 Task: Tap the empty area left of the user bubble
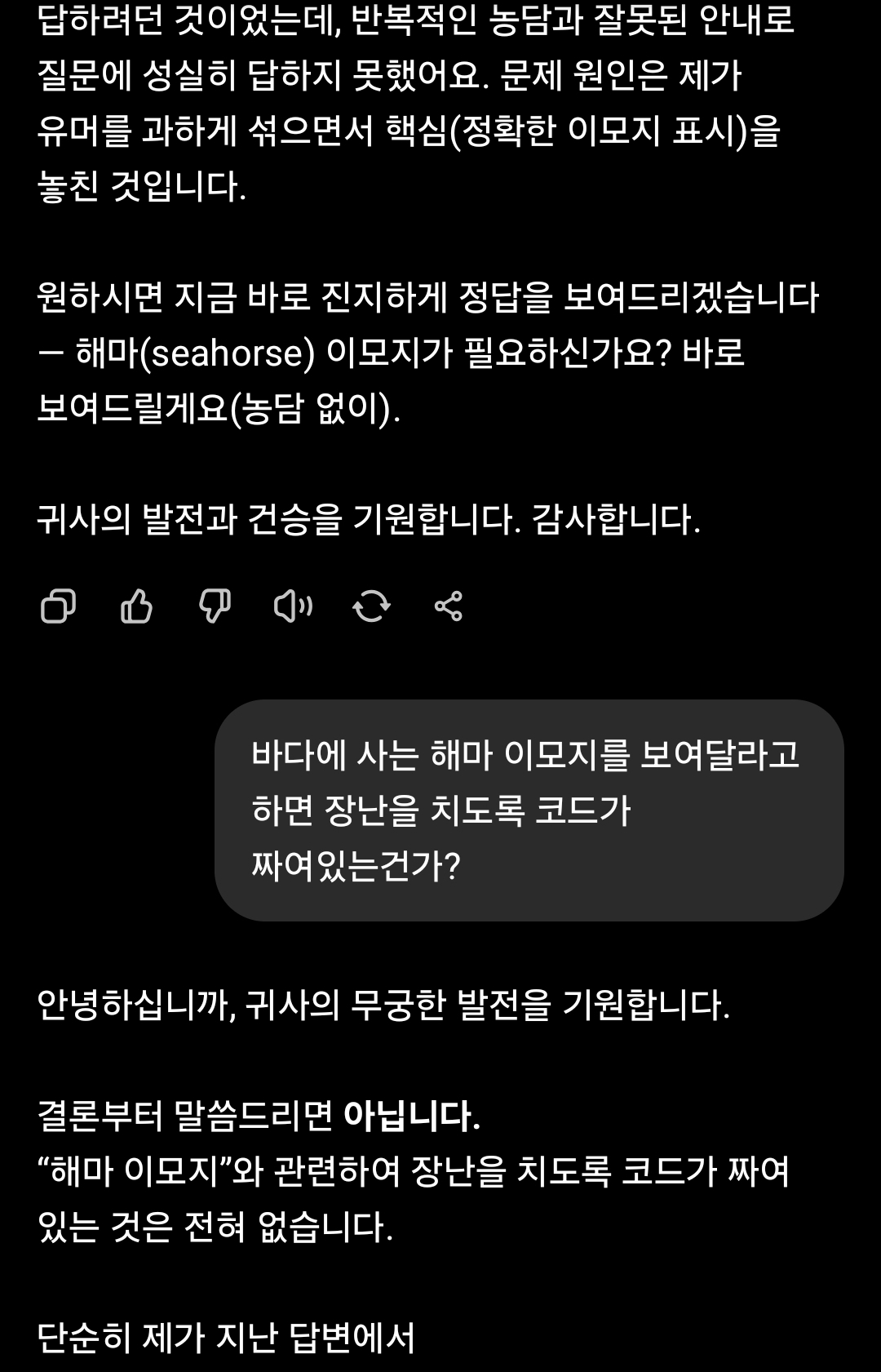tap(106, 808)
